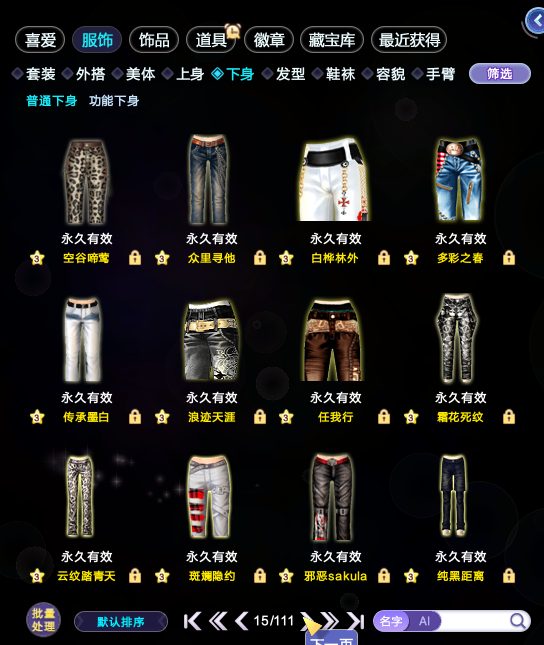Image resolution: width=544 pixels, height=645 pixels.
Task: Jump to the first page
Action: (192, 621)
